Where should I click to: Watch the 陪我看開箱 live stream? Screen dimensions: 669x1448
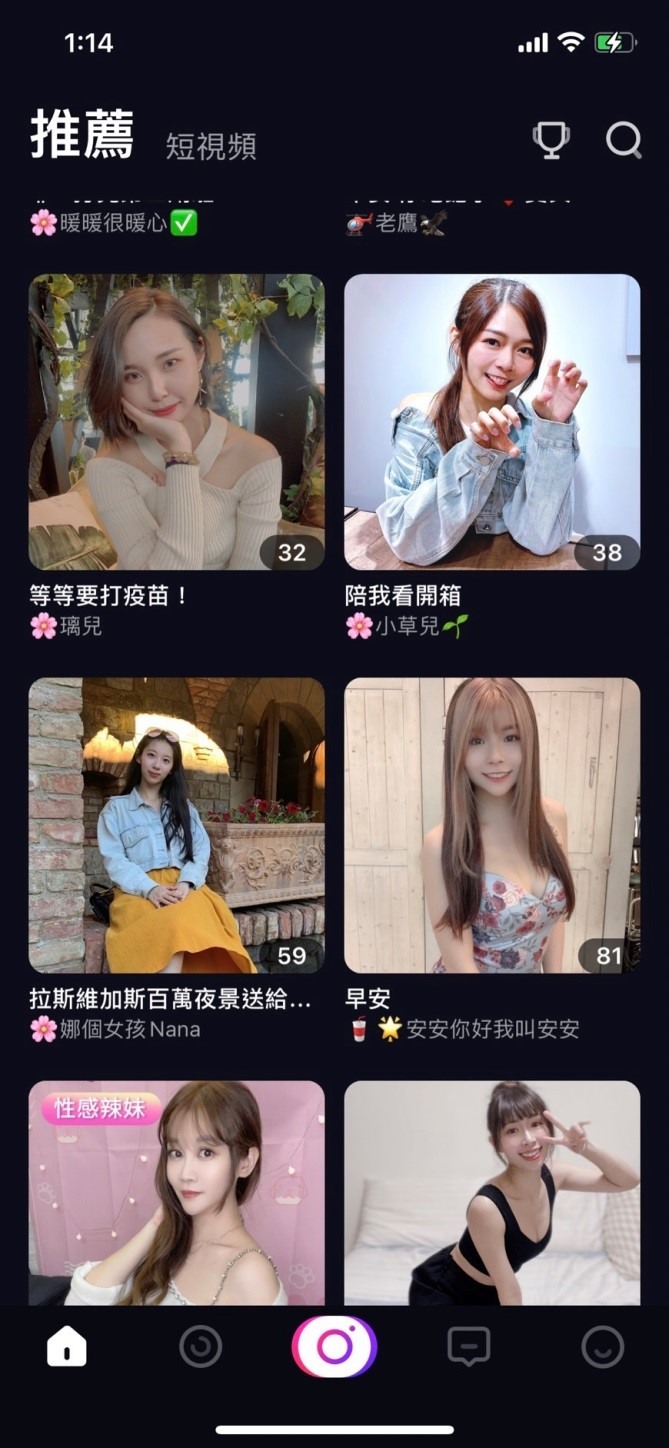[492, 422]
